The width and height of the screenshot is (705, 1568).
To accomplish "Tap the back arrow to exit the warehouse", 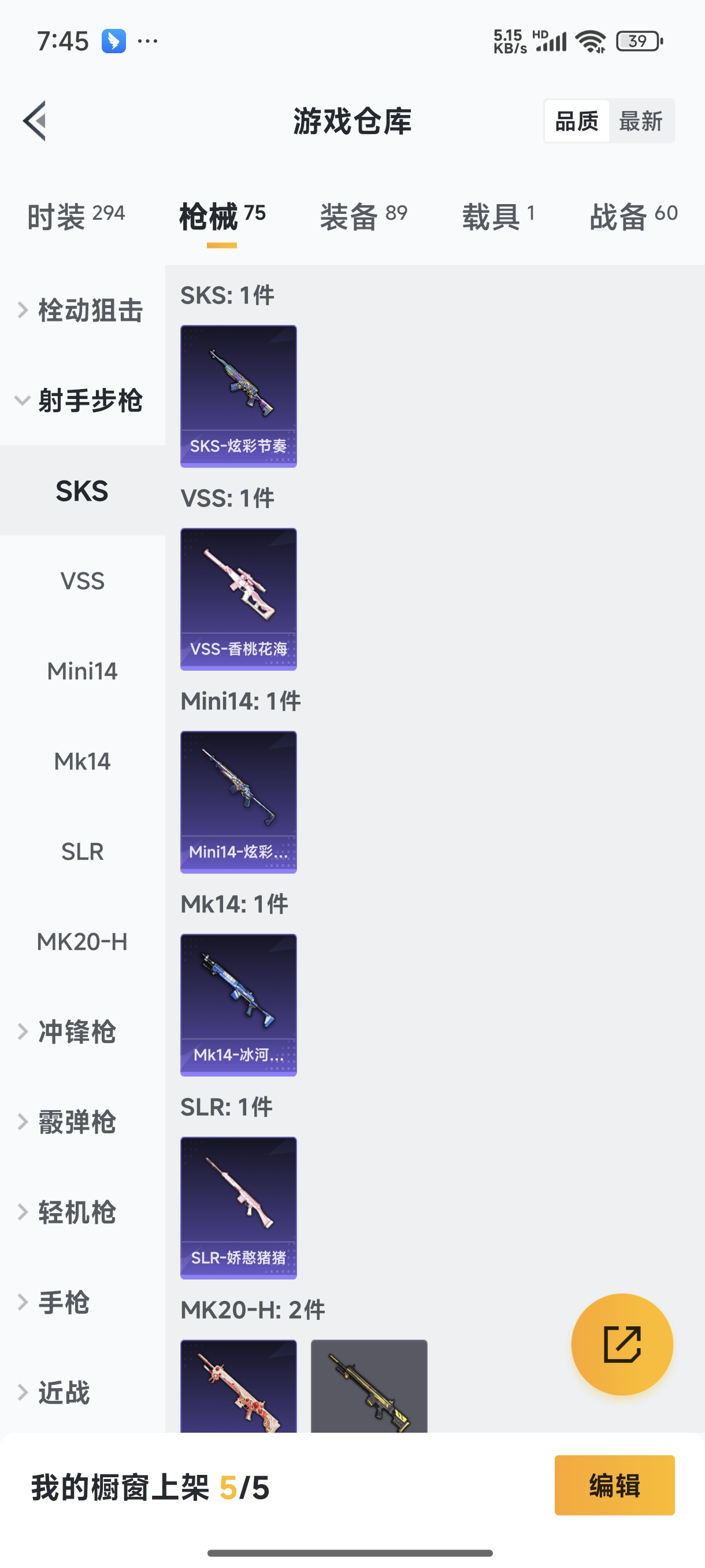I will point(35,120).
